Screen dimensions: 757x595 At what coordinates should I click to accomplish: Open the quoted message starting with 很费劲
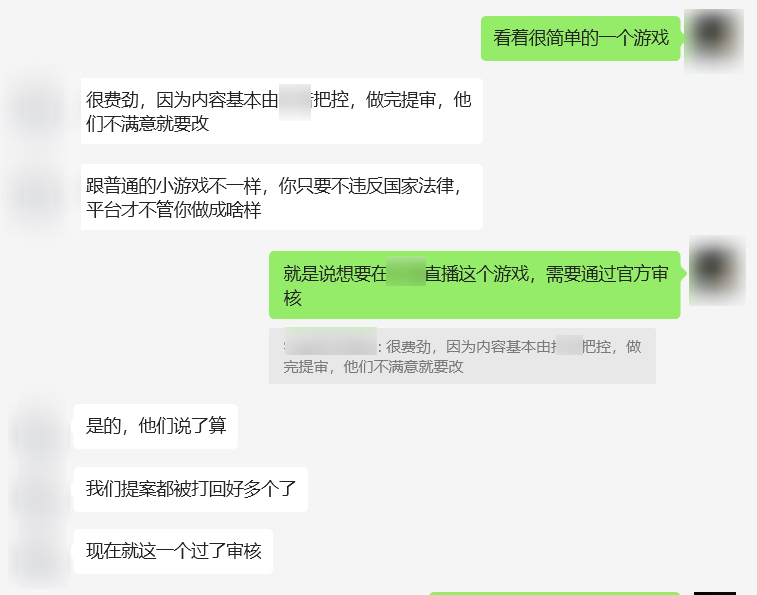pos(462,356)
